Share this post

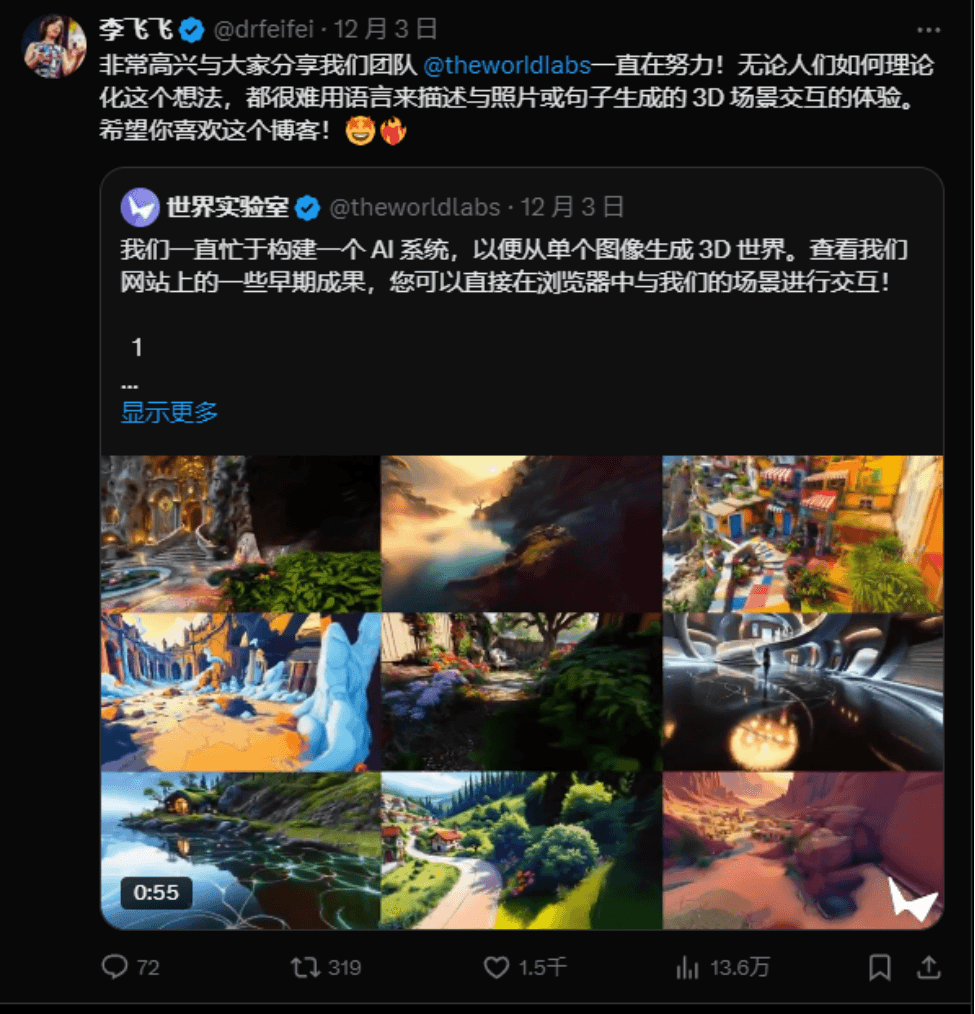pyautogui.click(x=929, y=967)
